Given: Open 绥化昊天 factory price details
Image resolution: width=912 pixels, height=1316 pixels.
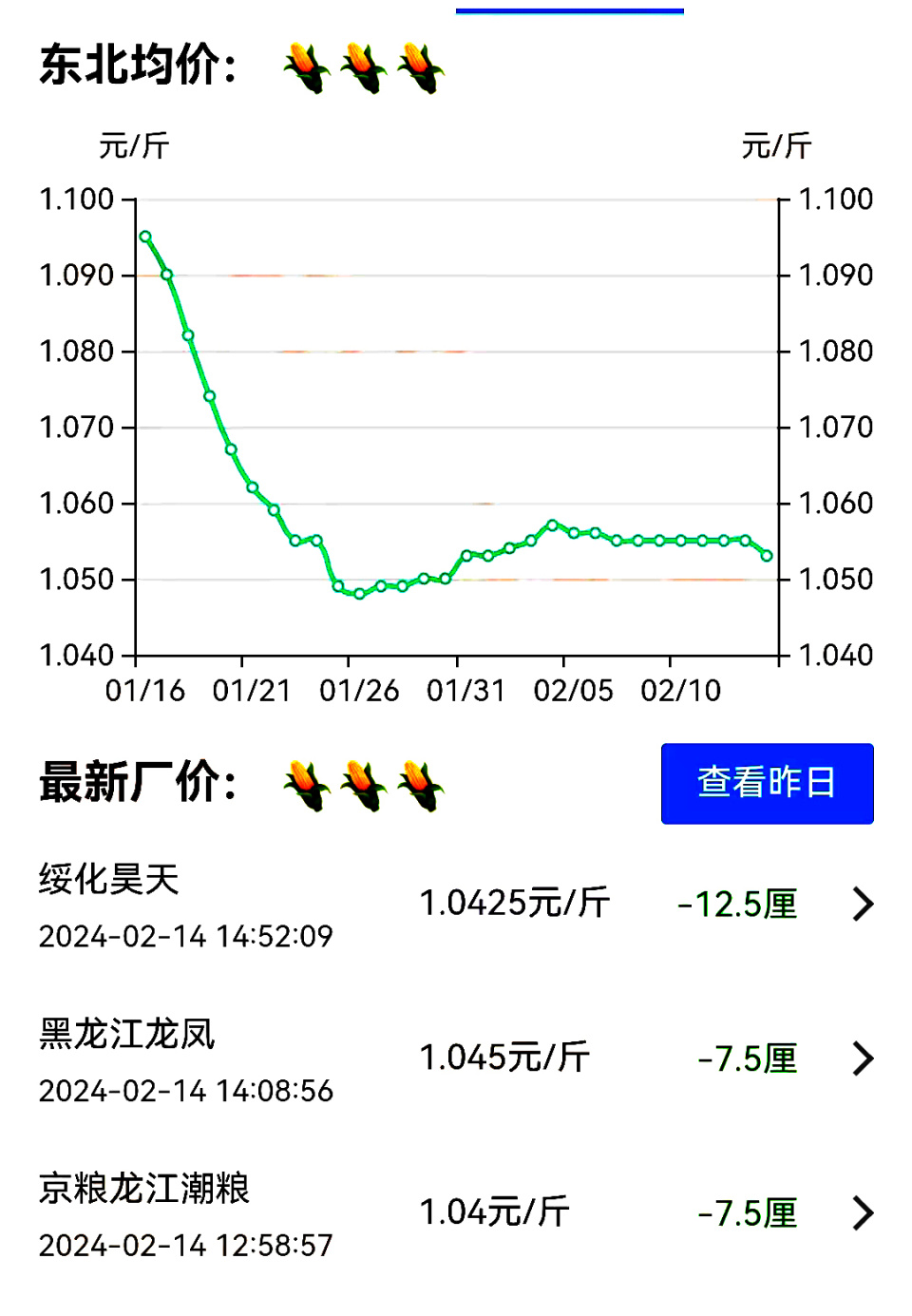Looking at the screenshot, I should pyautogui.click(x=456, y=905).
